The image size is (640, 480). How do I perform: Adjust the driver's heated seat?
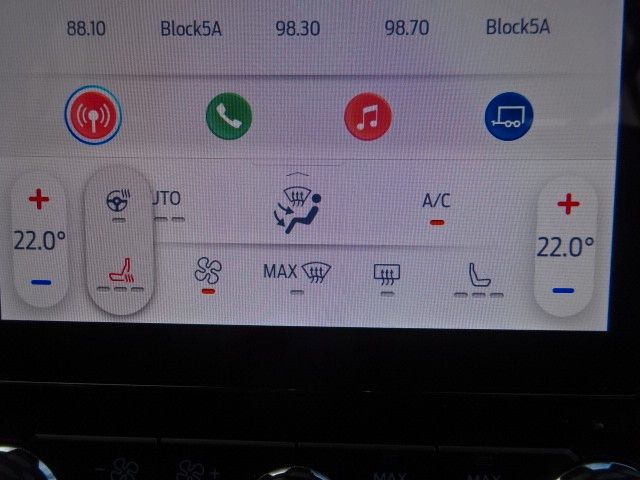tap(119, 271)
